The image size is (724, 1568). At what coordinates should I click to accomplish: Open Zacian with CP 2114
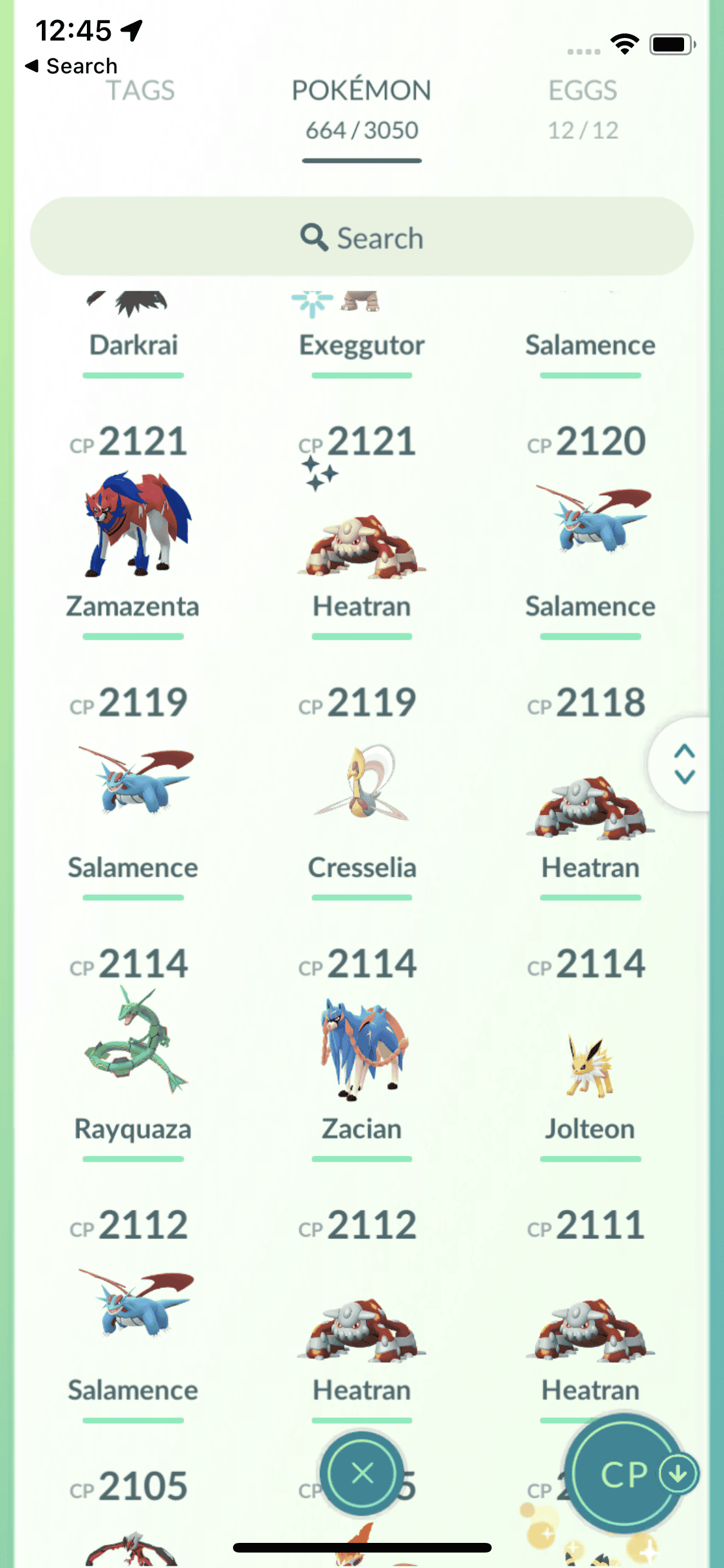pos(362,1046)
